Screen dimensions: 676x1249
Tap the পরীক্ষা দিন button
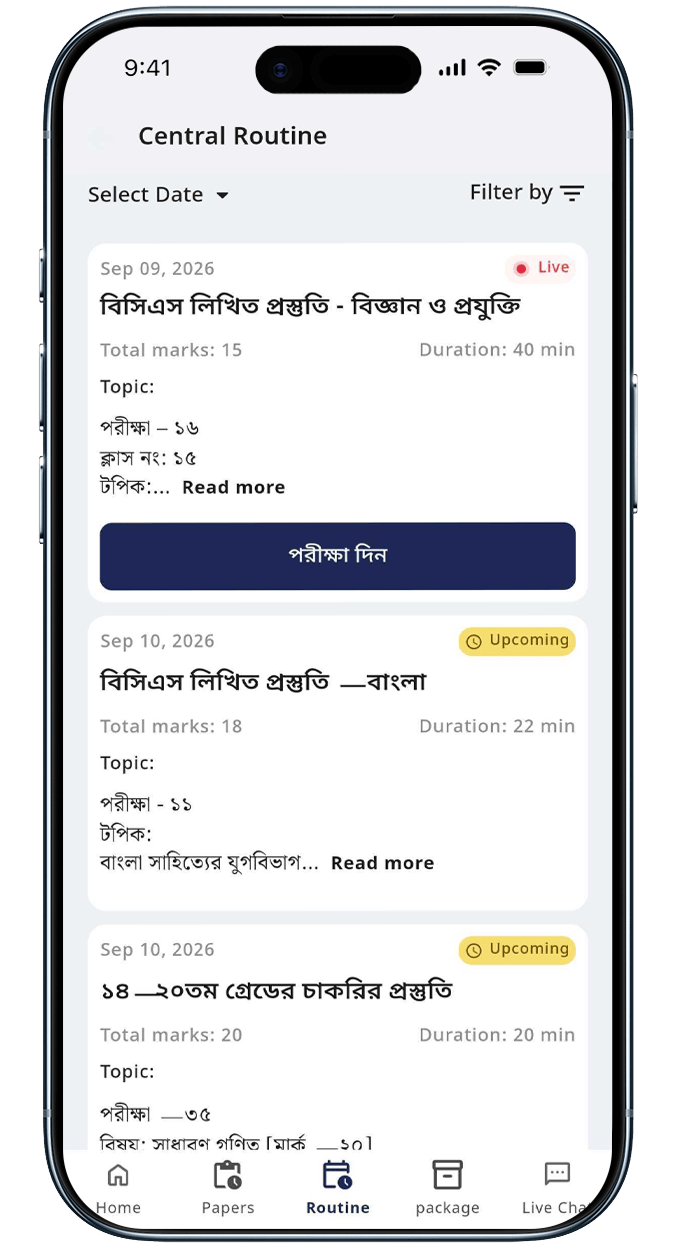click(x=338, y=556)
